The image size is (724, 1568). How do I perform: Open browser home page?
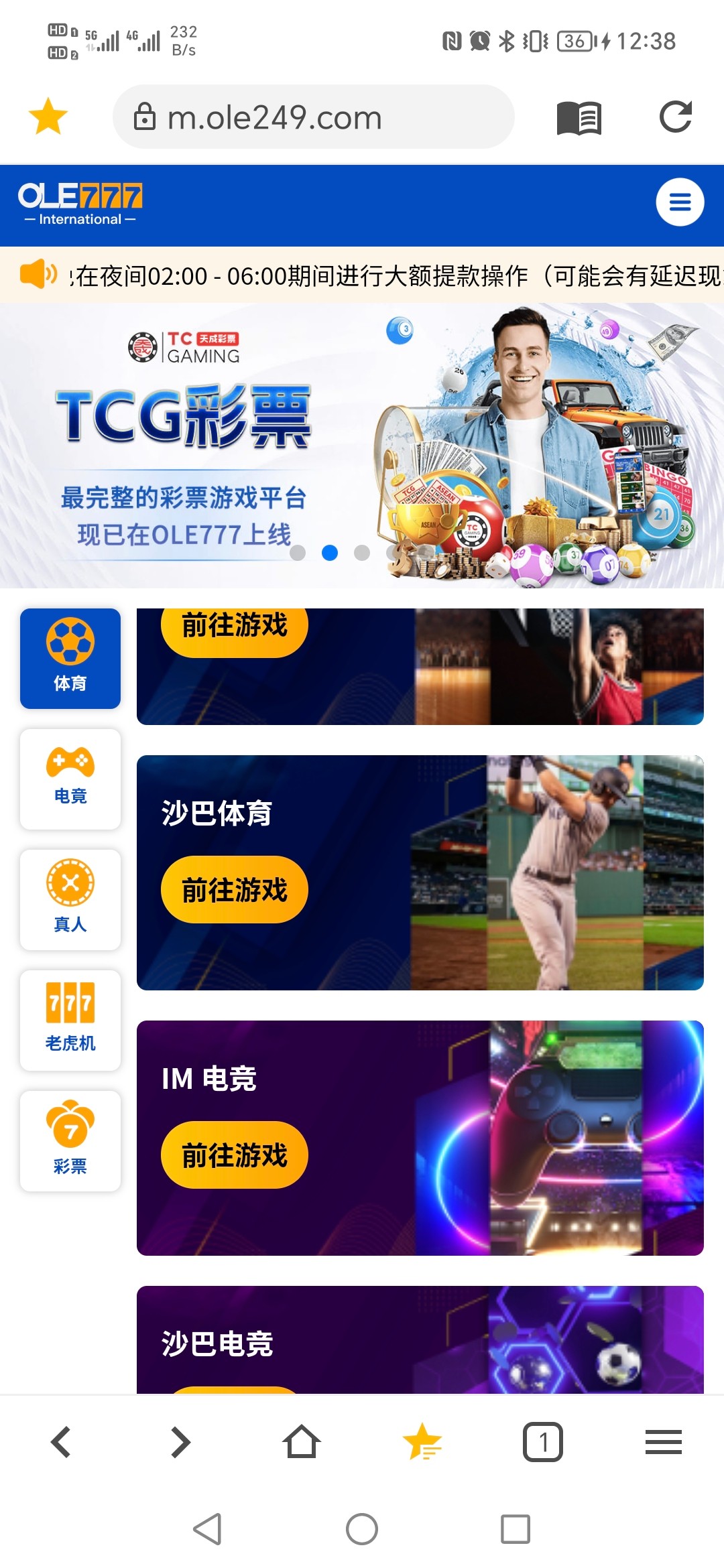point(302,1442)
